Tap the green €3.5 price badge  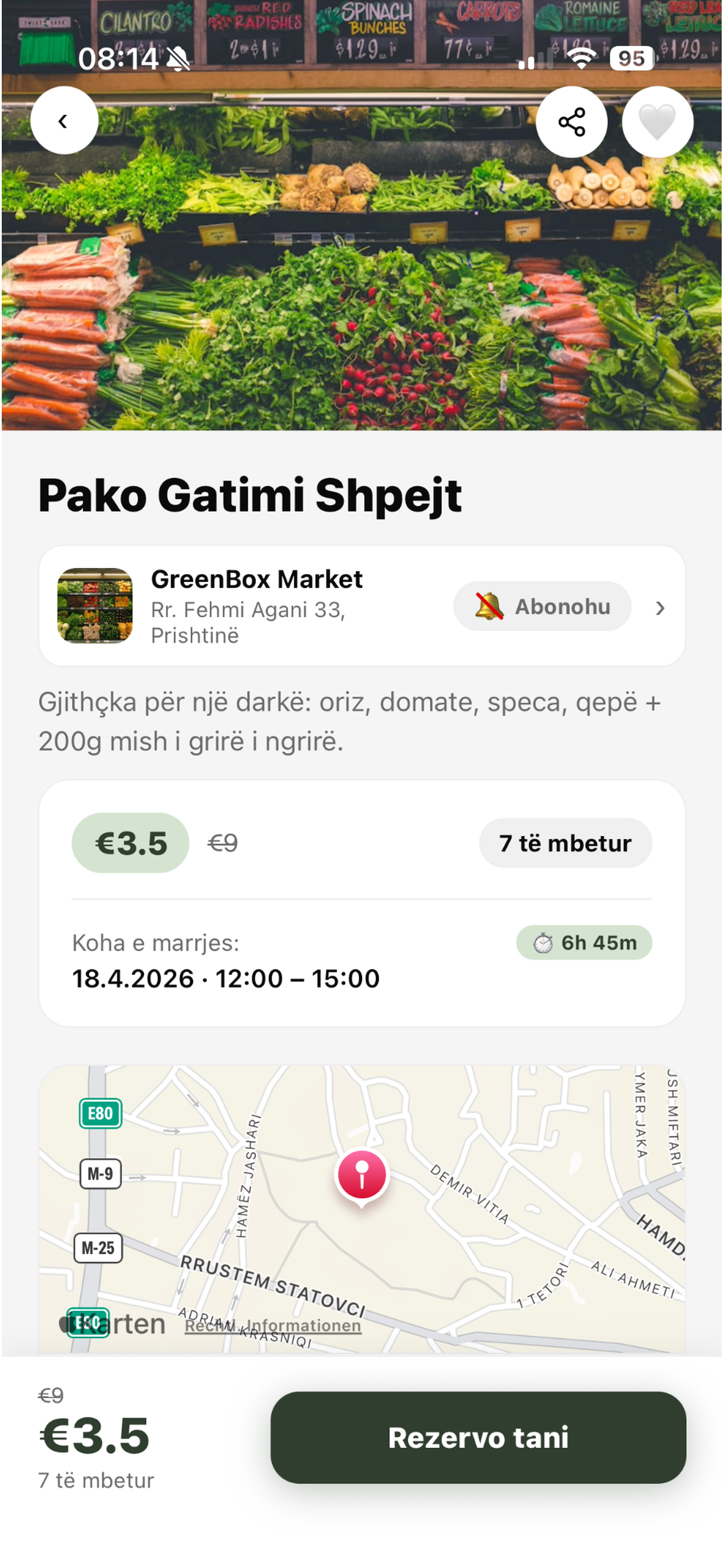pos(129,842)
